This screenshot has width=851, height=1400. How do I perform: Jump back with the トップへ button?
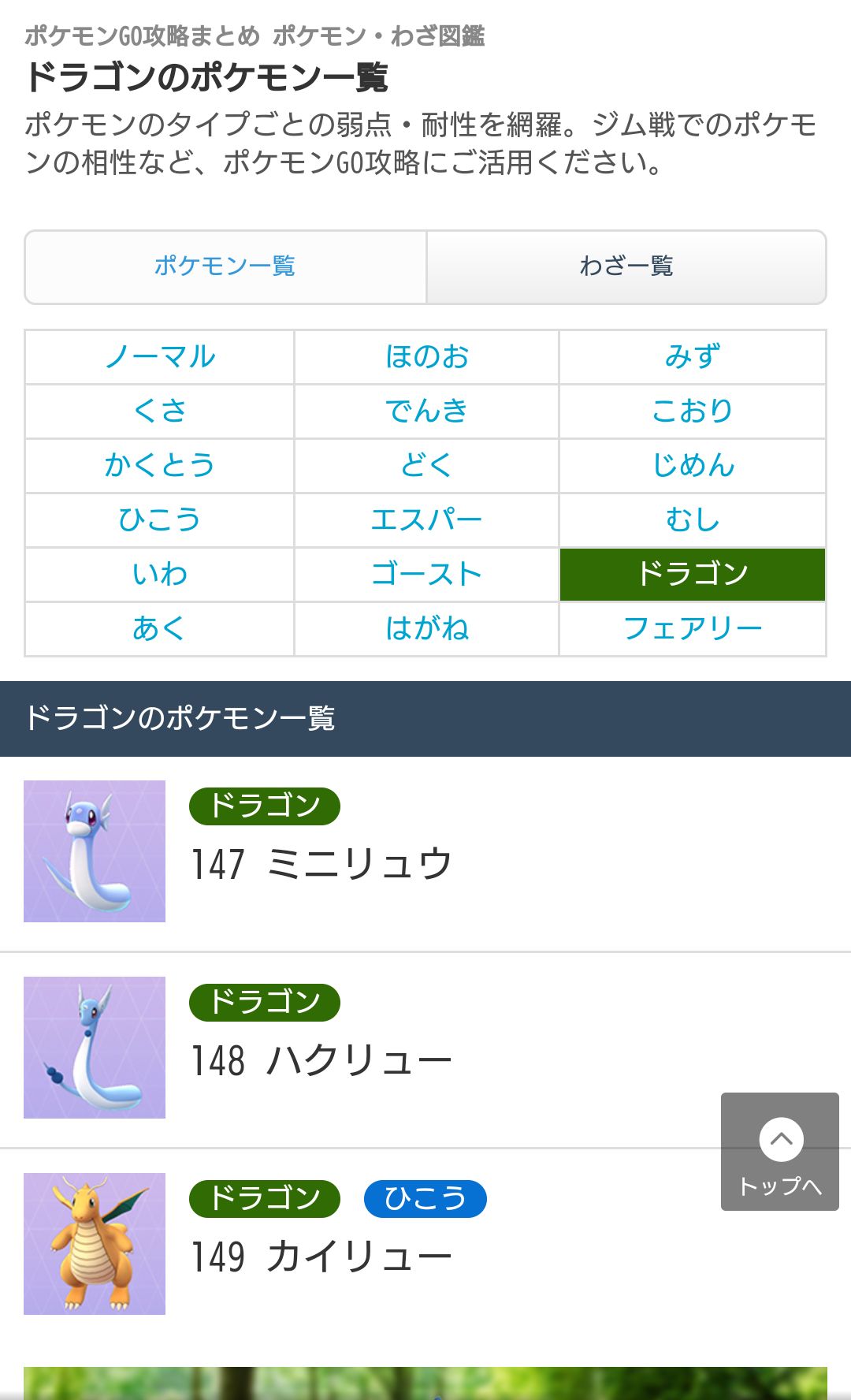[780, 1152]
